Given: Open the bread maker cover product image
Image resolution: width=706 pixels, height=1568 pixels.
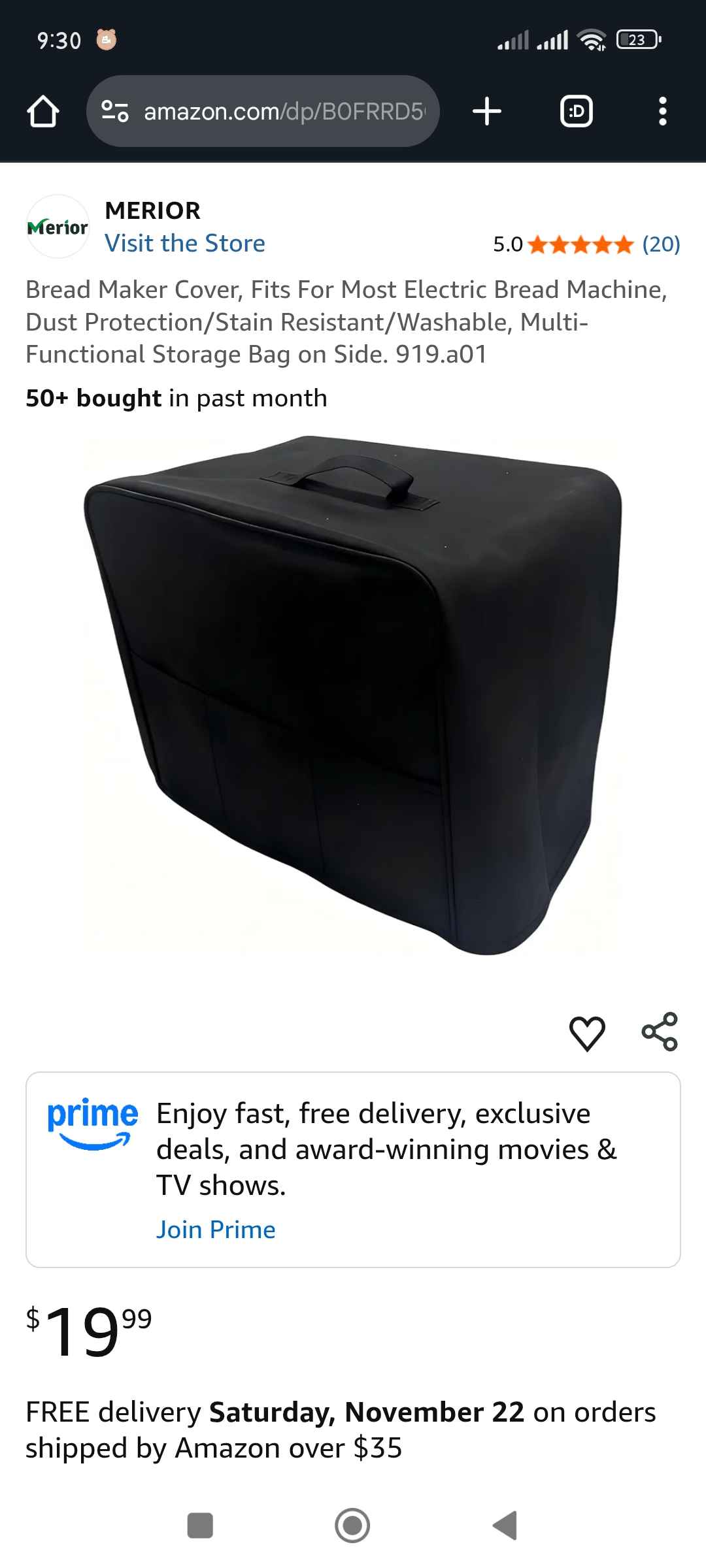Looking at the screenshot, I should tap(353, 696).
